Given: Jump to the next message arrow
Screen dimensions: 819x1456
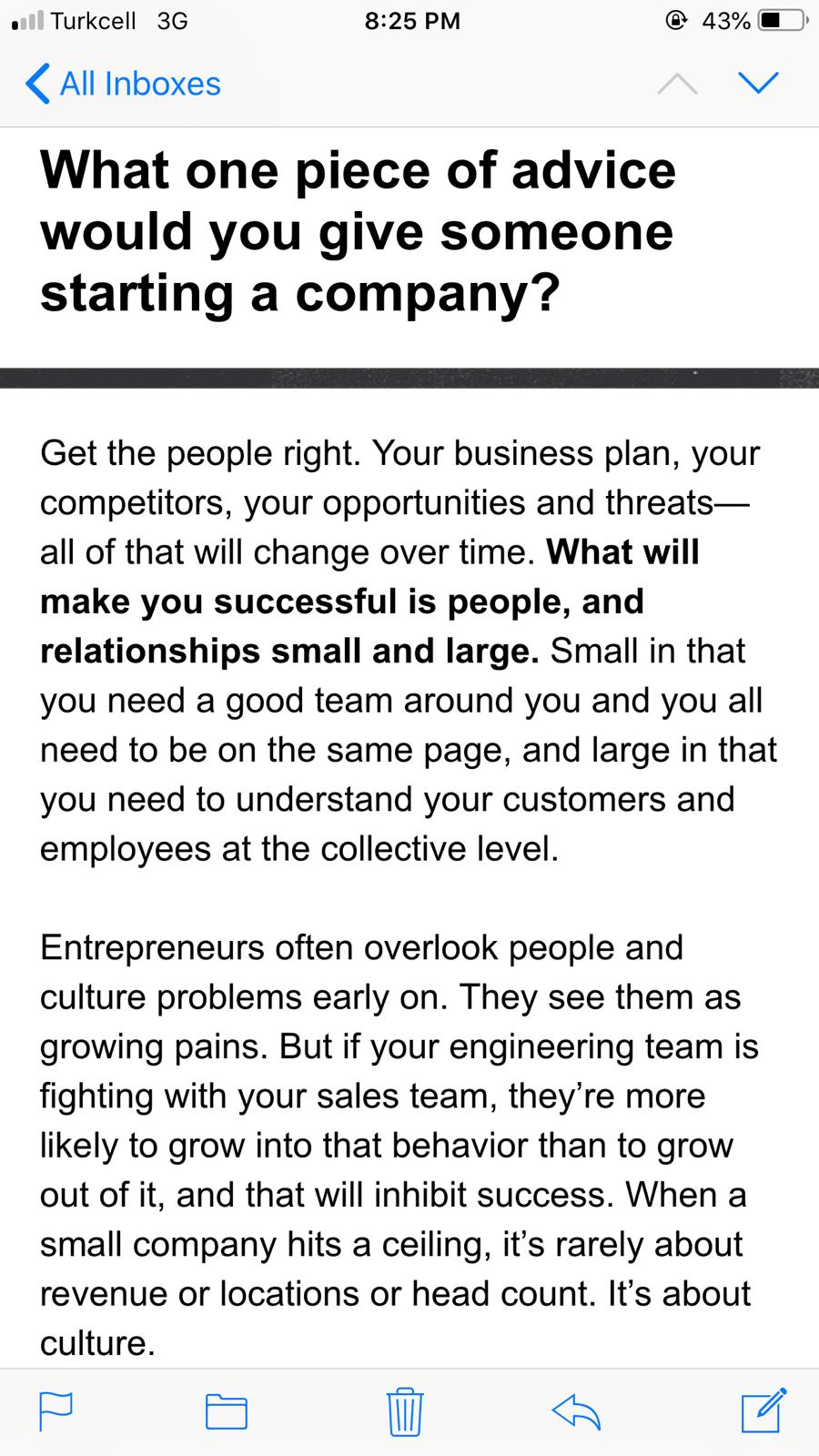Looking at the screenshot, I should click(758, 84).
